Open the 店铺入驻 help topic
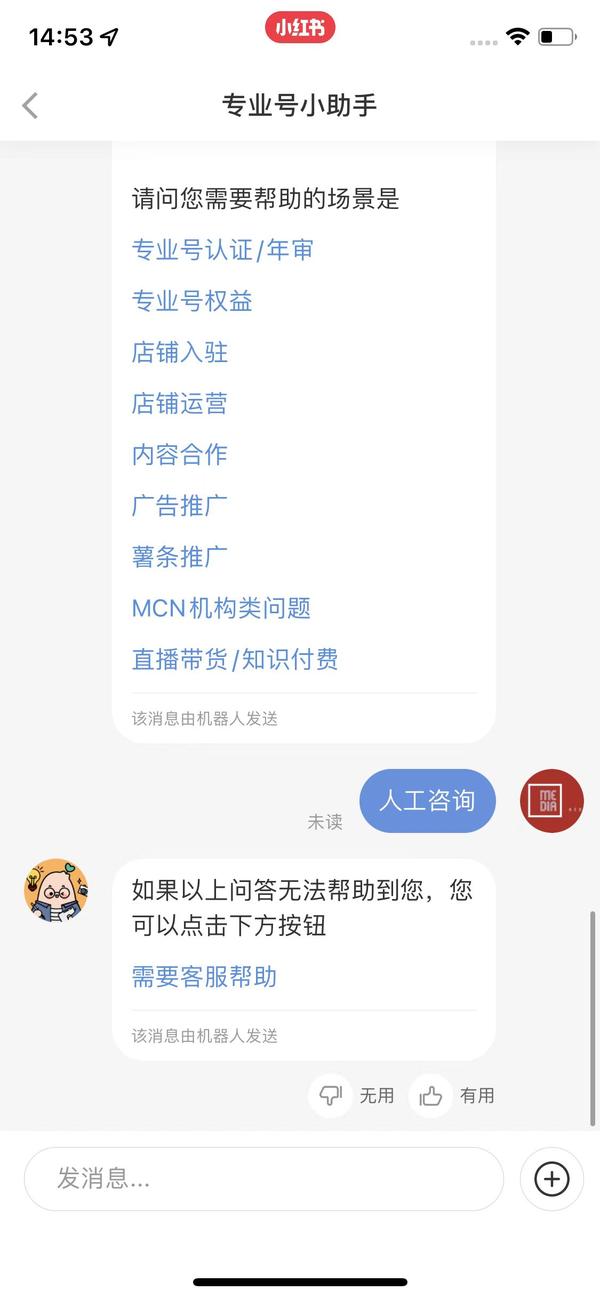This screenshot has width=600, height=1299. tap(180, 352)
